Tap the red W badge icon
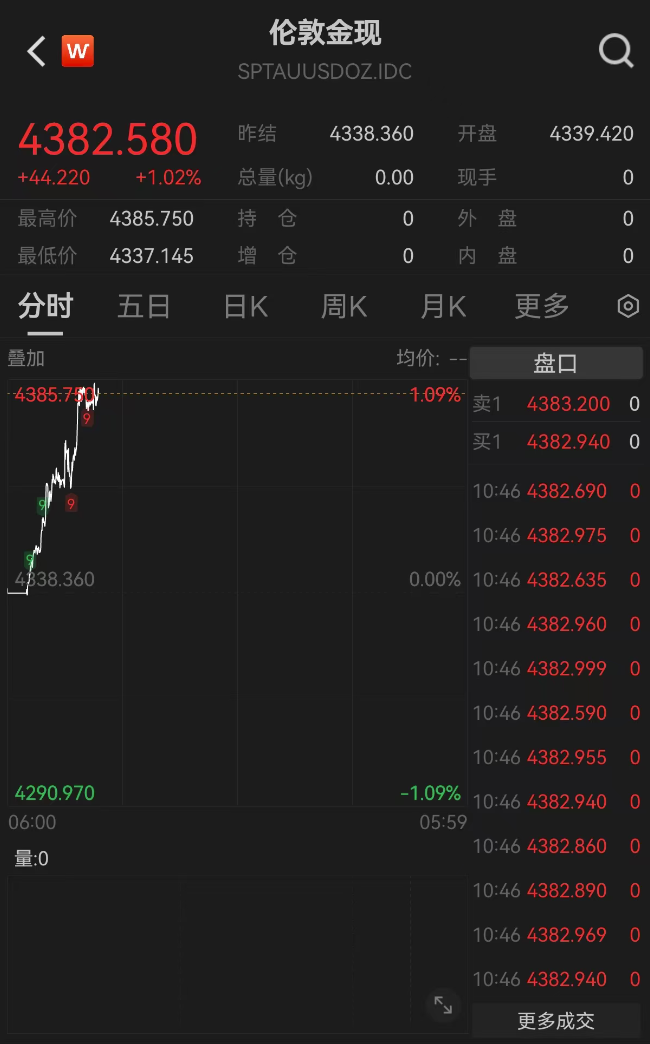The height and width of the screenshot is (1044, 650). click(x=78, y=51)
